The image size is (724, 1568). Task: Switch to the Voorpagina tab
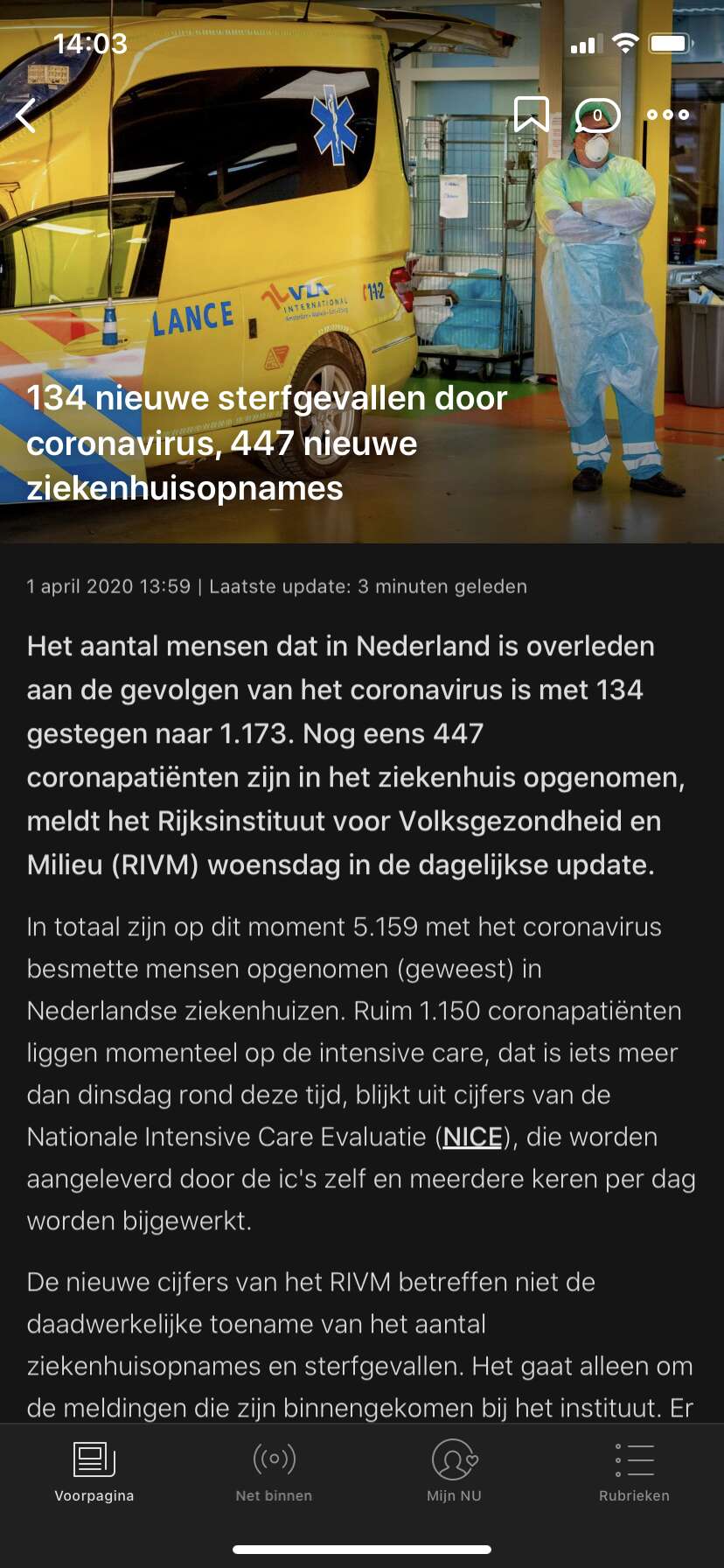94,1472
